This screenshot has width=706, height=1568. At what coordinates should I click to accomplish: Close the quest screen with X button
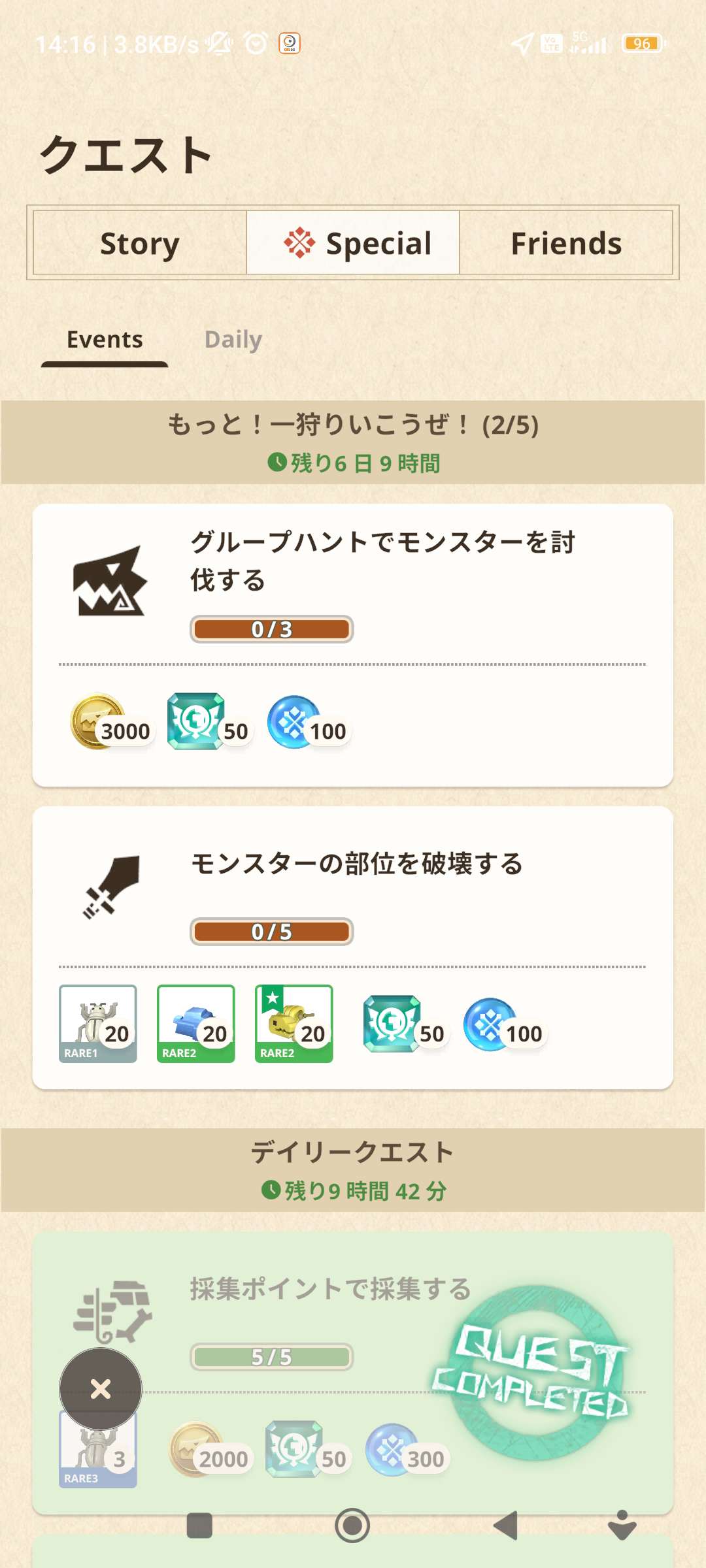101,1389
